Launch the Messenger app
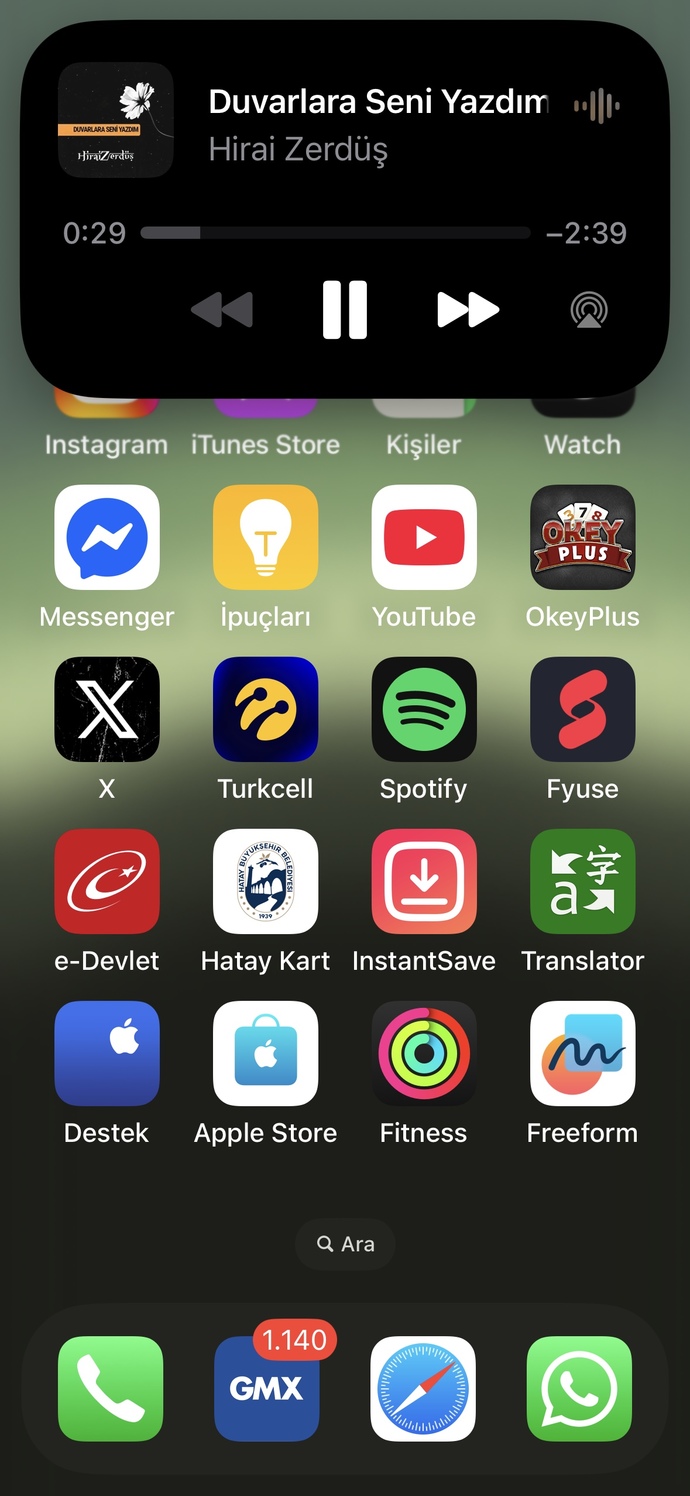This screenshot has width=690, height=1496. click(107, 537)
